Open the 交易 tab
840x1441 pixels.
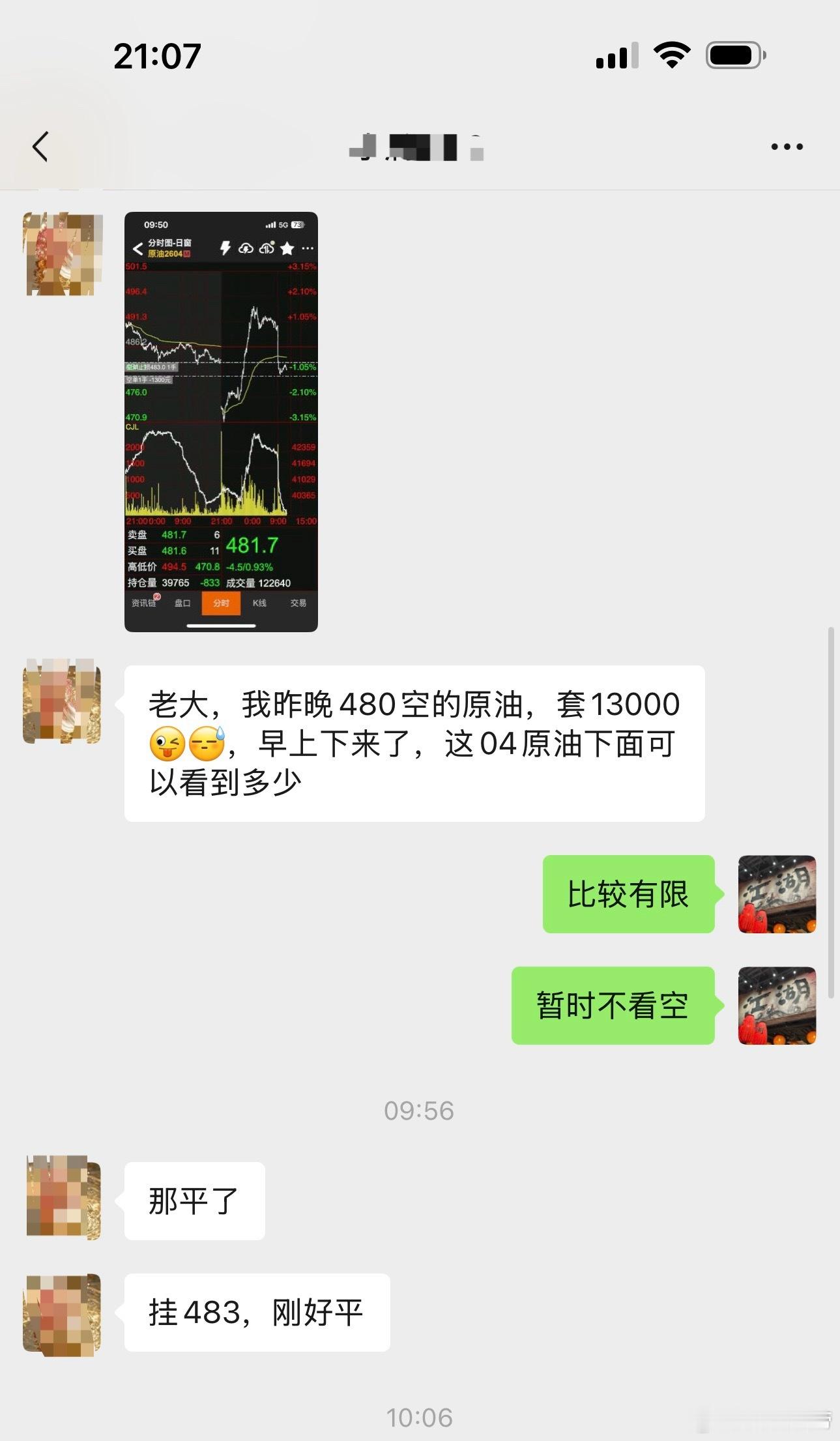[x=300, y=604]
